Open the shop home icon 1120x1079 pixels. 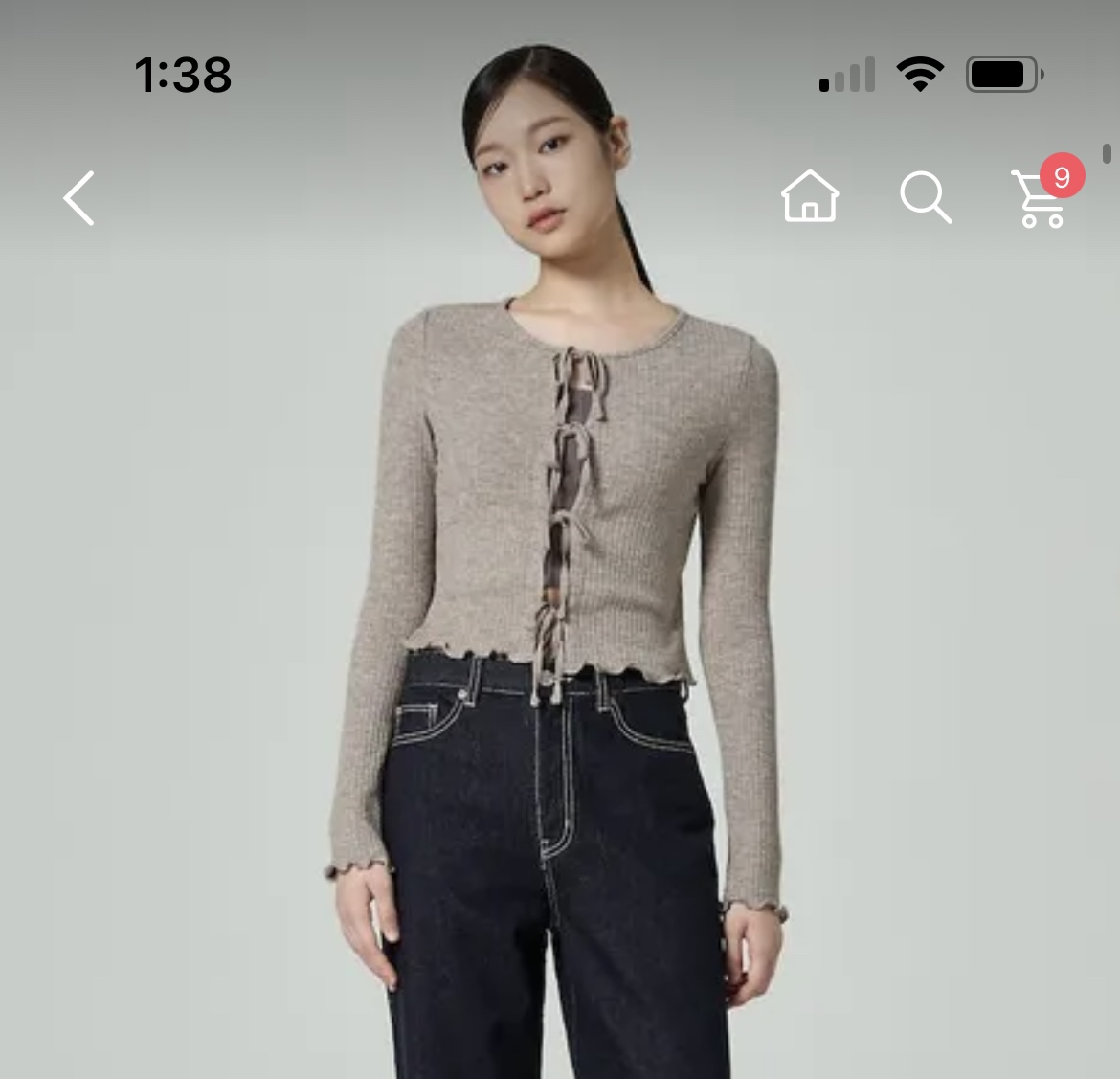(x=810, y=197)
